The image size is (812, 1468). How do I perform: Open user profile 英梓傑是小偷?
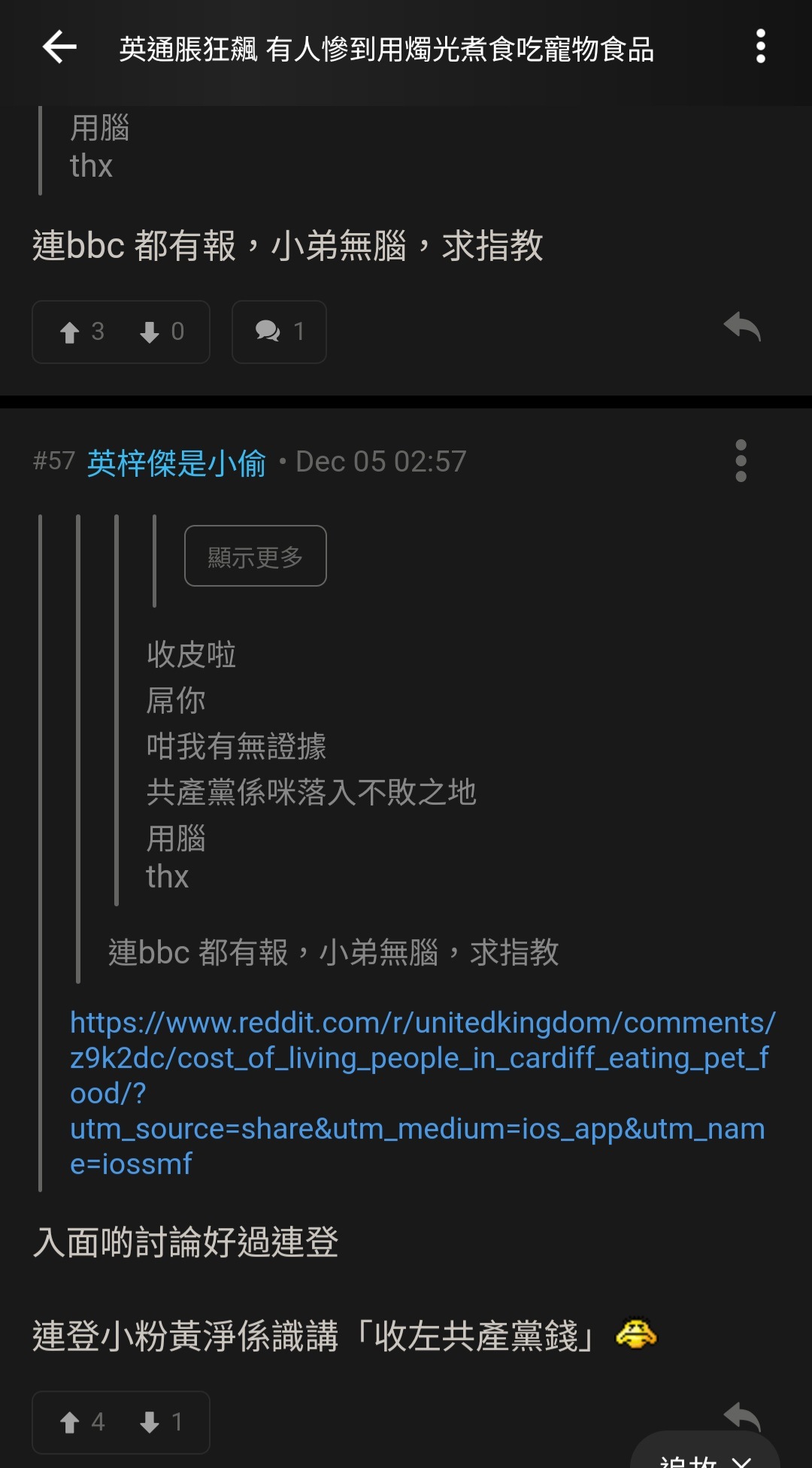(177, 462)
